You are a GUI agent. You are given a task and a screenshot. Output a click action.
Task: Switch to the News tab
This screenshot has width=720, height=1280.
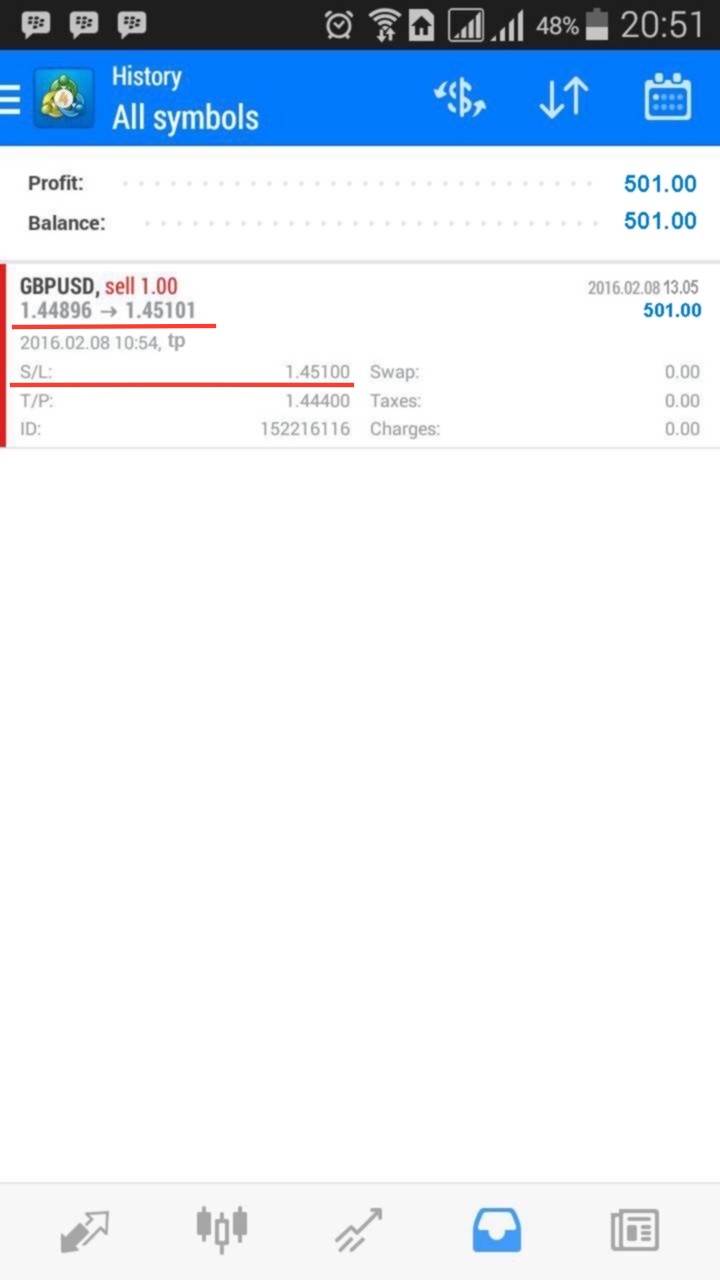pos(635,1230)
